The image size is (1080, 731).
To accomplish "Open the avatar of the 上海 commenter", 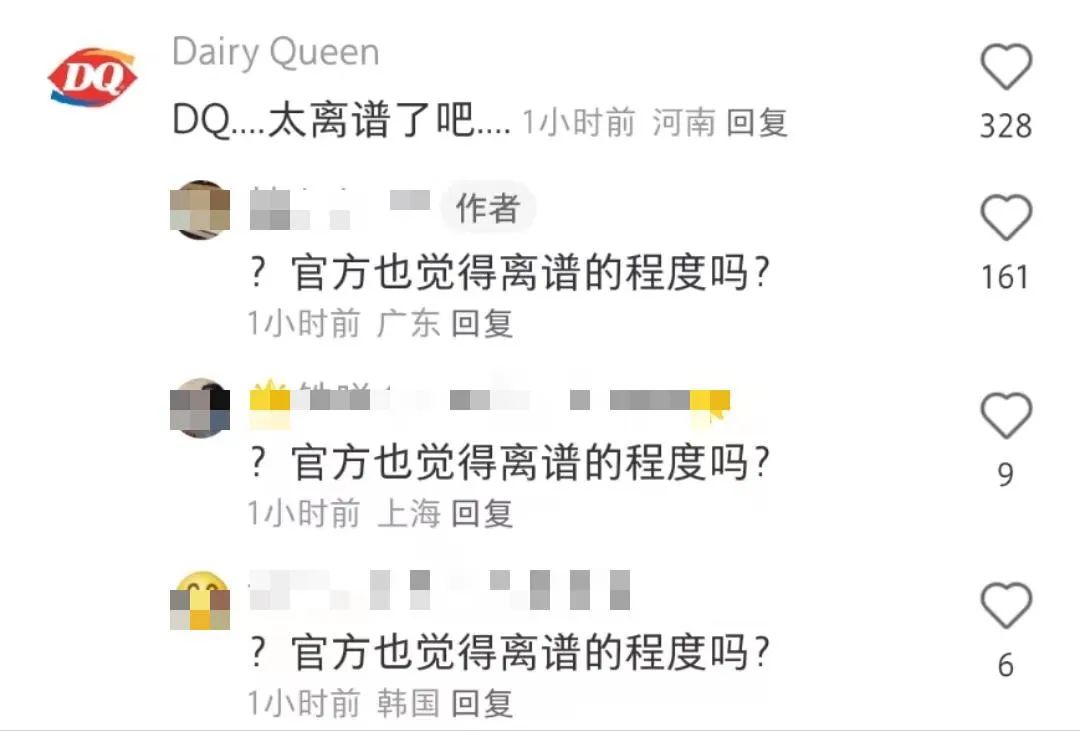I will pos(199,407).
